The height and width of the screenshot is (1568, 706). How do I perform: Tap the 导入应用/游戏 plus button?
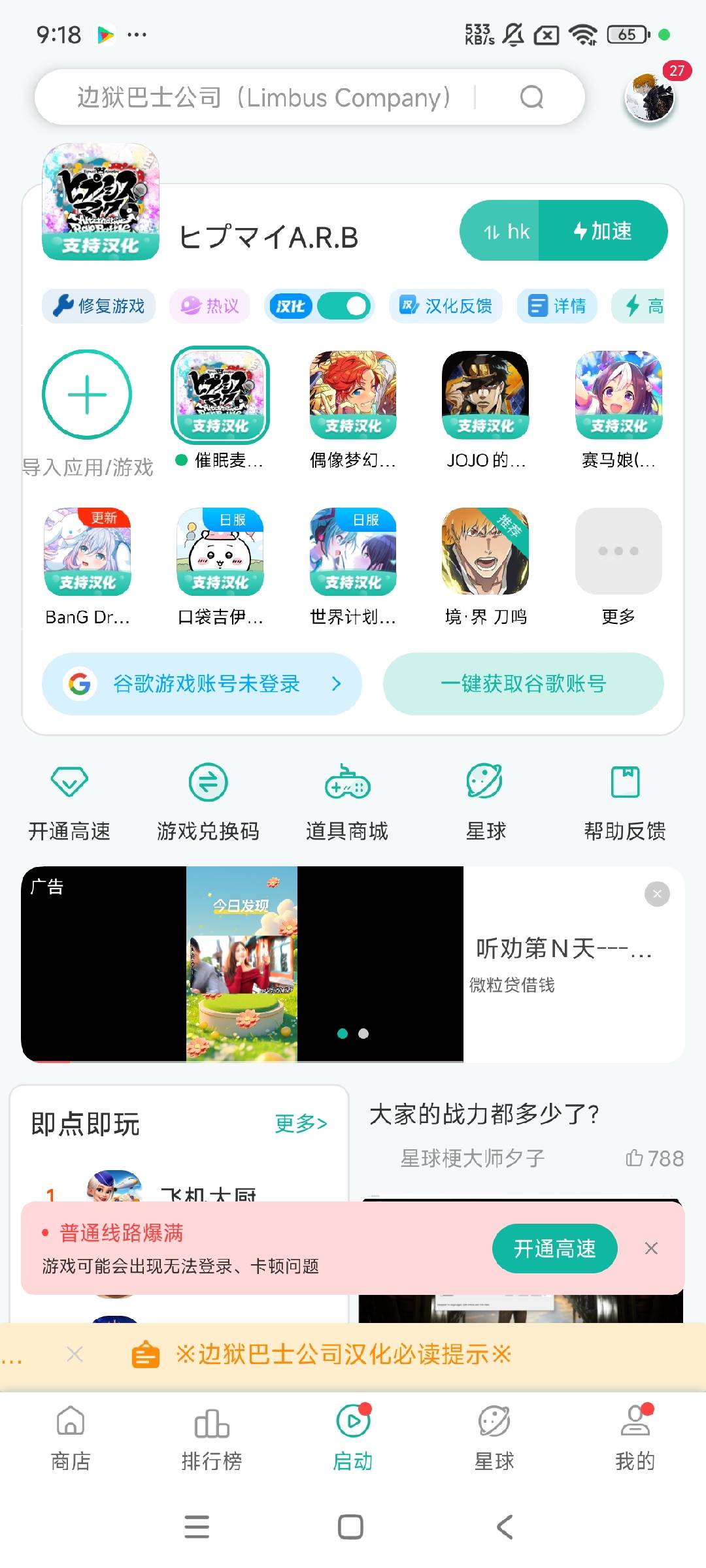pyautogui.click(x=87, y=395)
